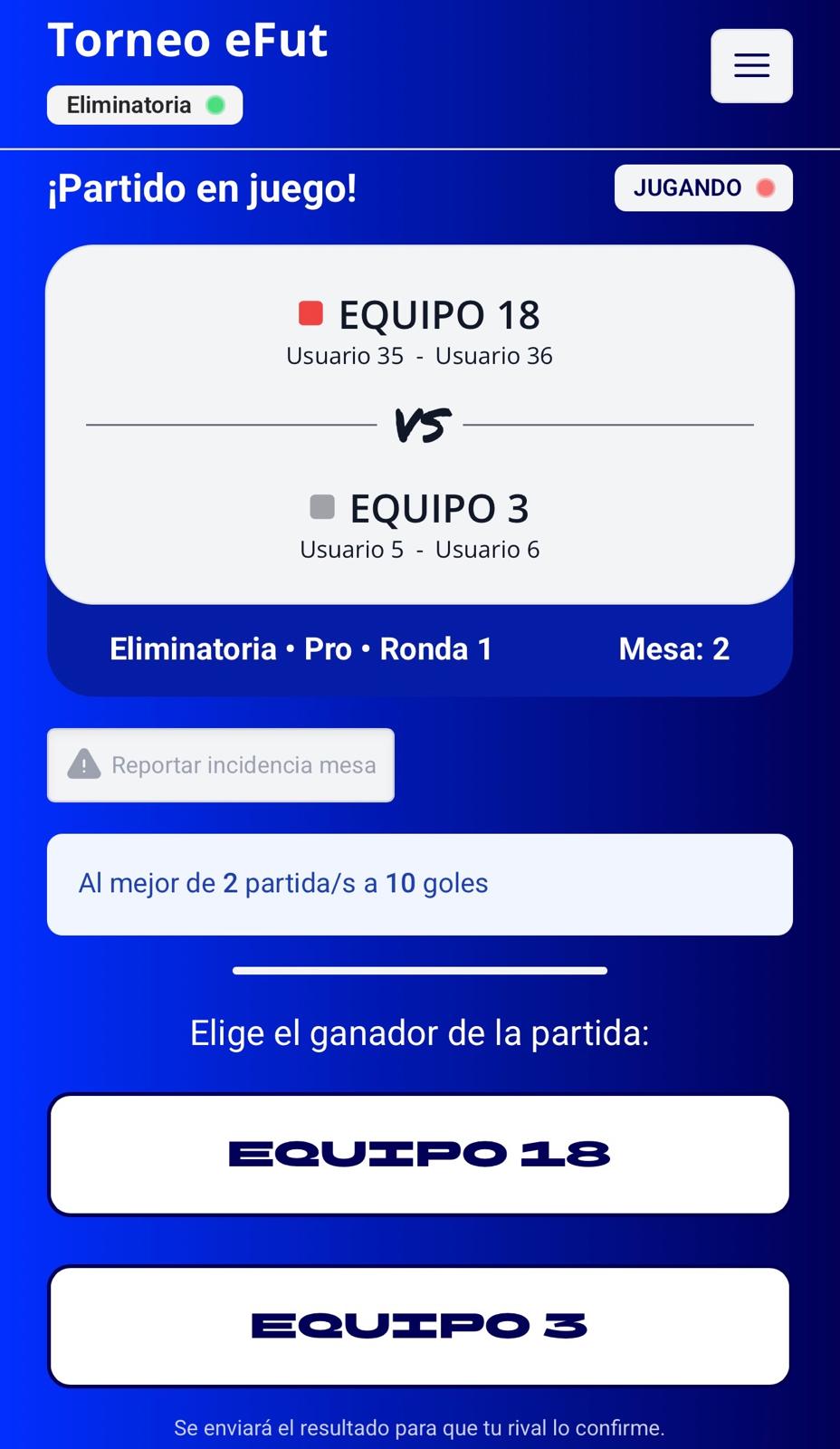The image size is (840, 1449).
Task: Choose EQUIPO 18 as match winner
Action: click(419, 1154)
